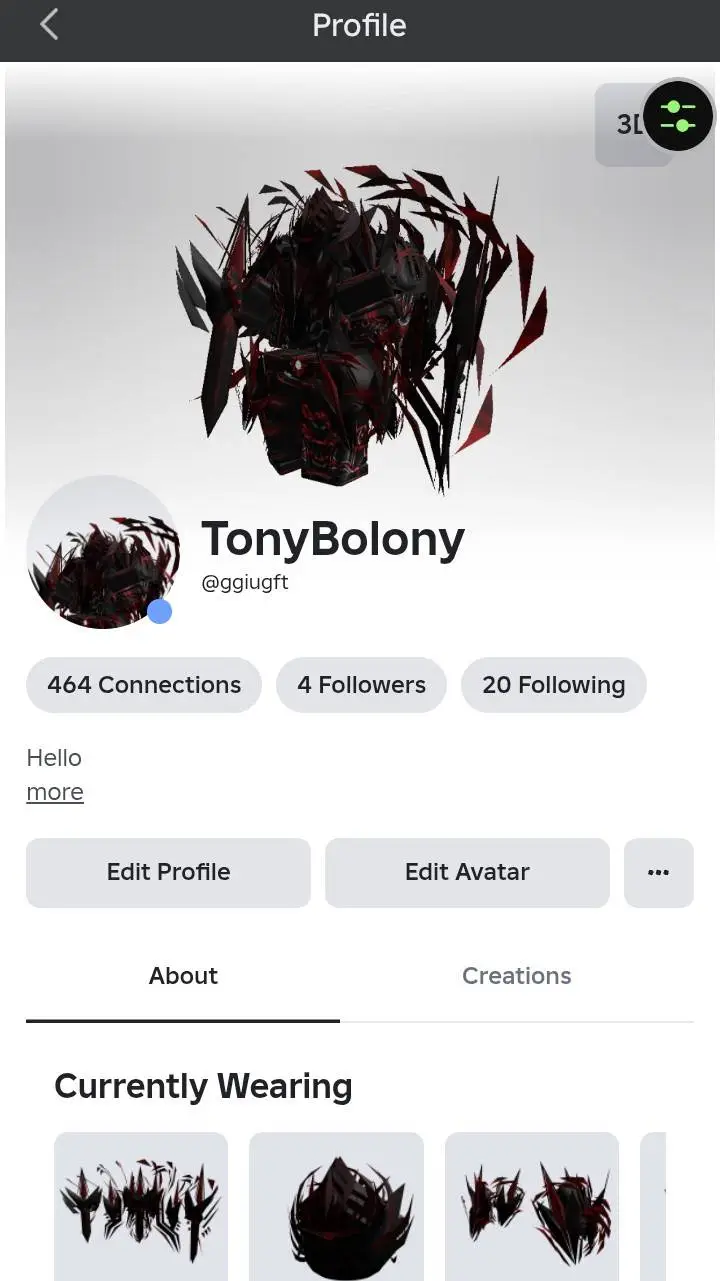Select the About tab

(183, 976)
